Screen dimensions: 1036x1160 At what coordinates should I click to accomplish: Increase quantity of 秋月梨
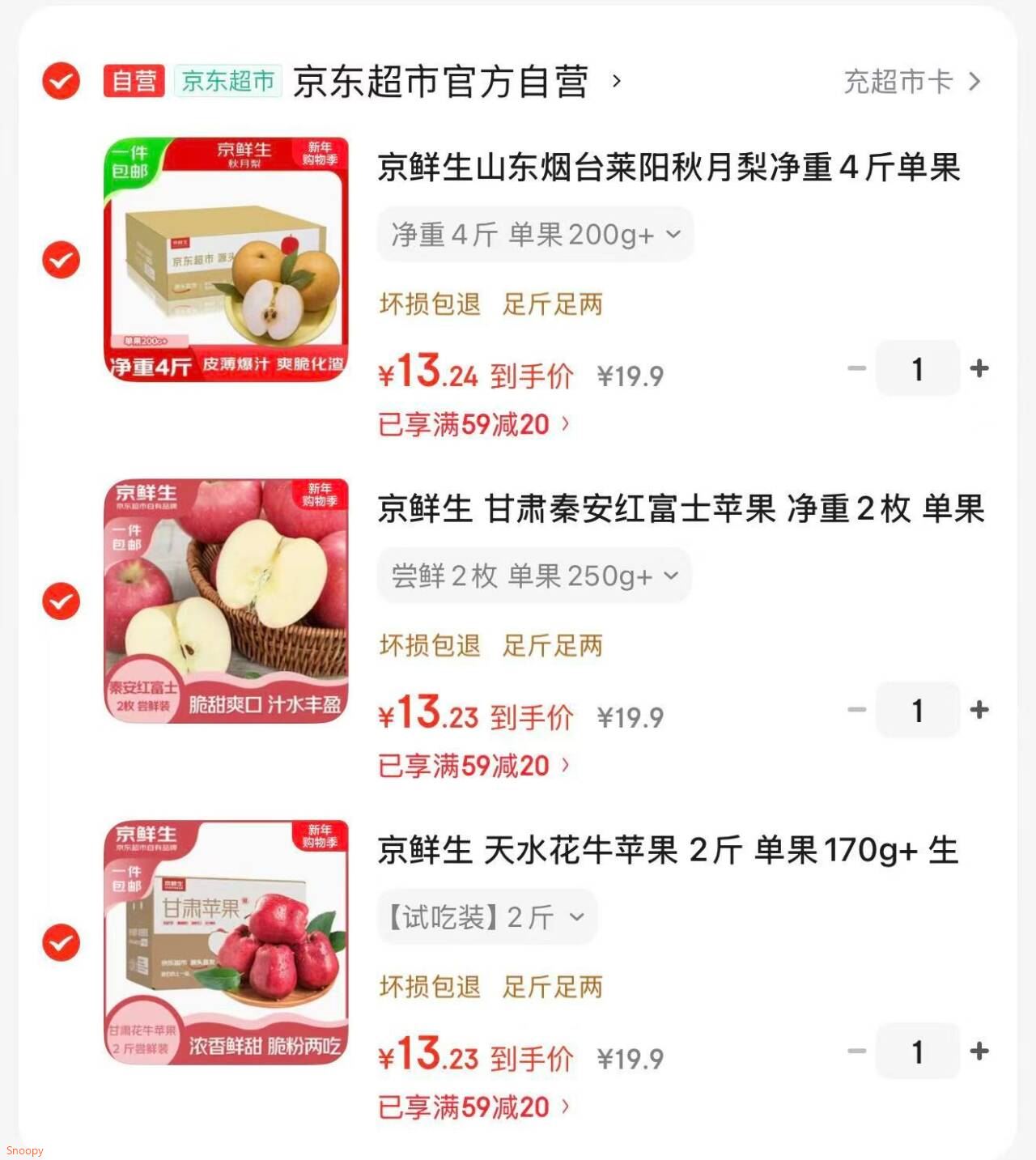coord(979,368)
